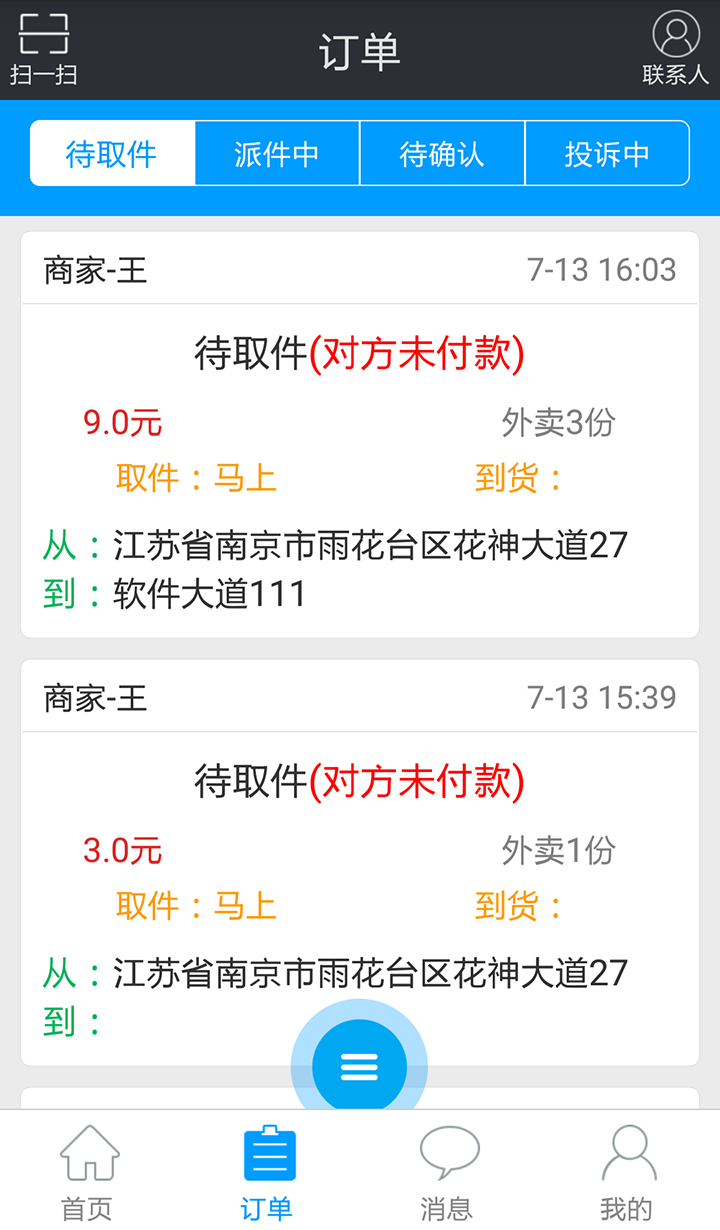Open the 7-13 15:39 order card
The width and height of the screenshot is (720, 1230).
(x=360, y=850)
